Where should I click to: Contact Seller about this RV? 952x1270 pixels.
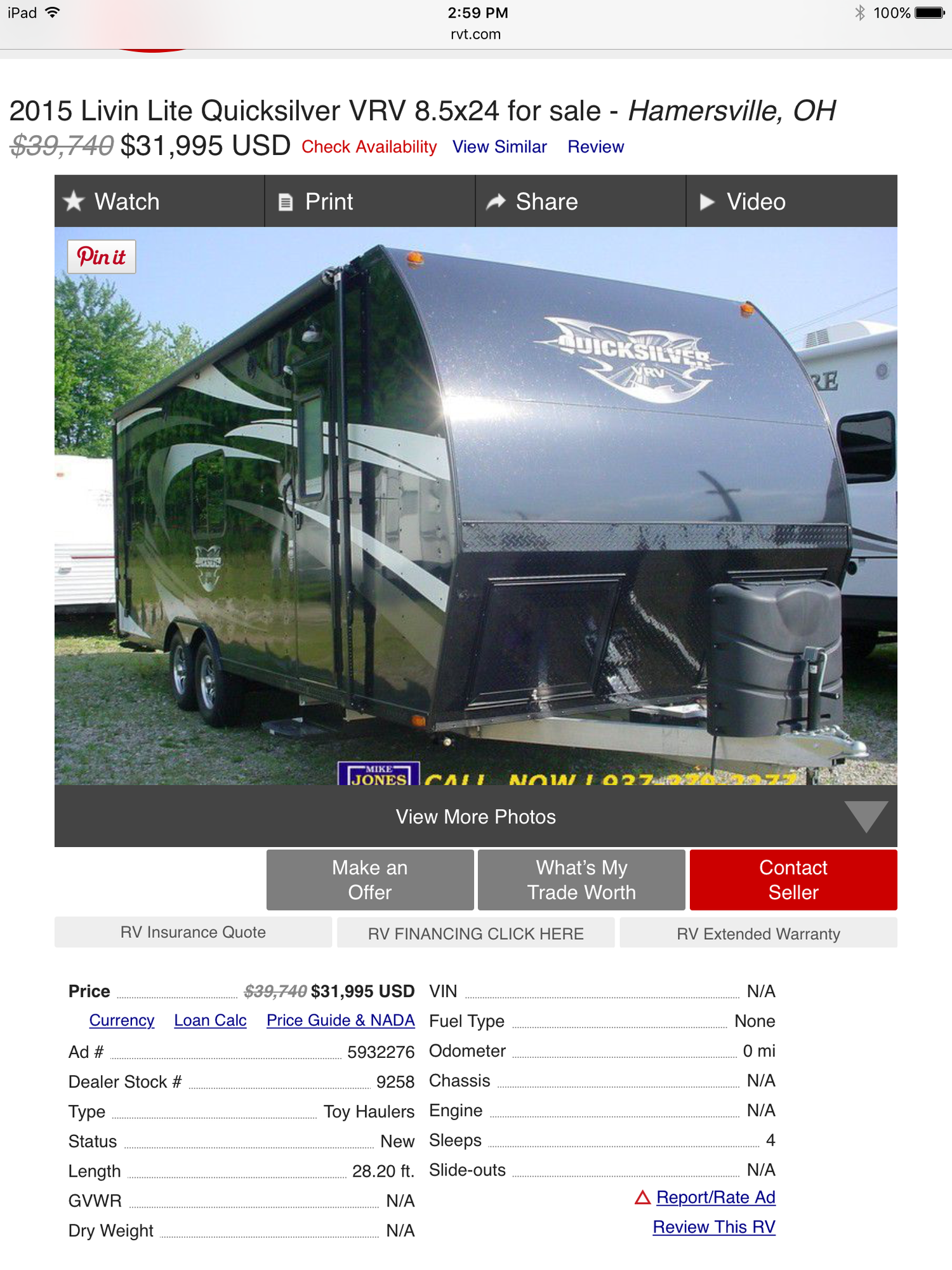[793, 880]
